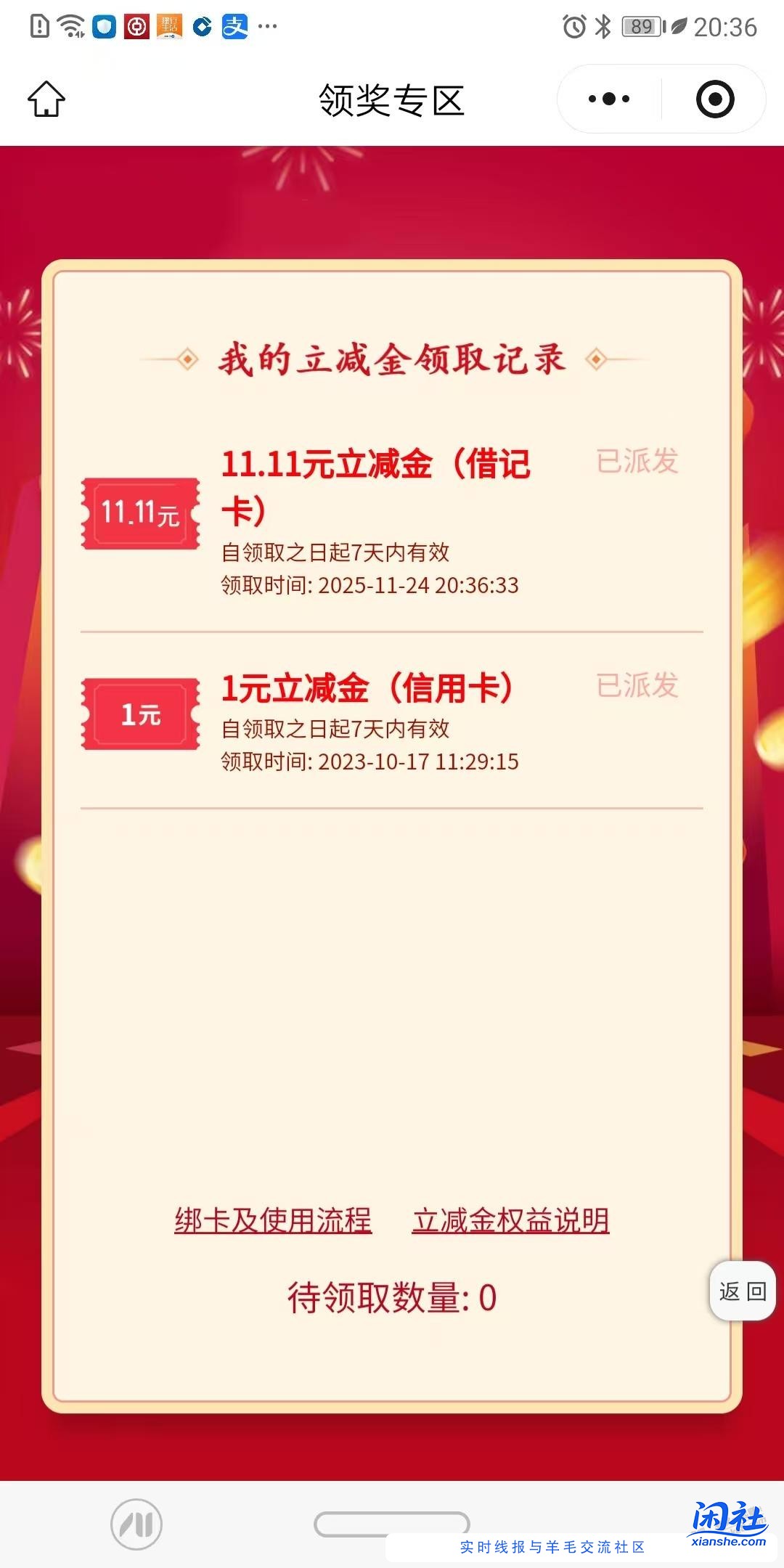Tap the SIM card warning icon
The height and width of the screenshot is (1568, 784).
[38, 27]
